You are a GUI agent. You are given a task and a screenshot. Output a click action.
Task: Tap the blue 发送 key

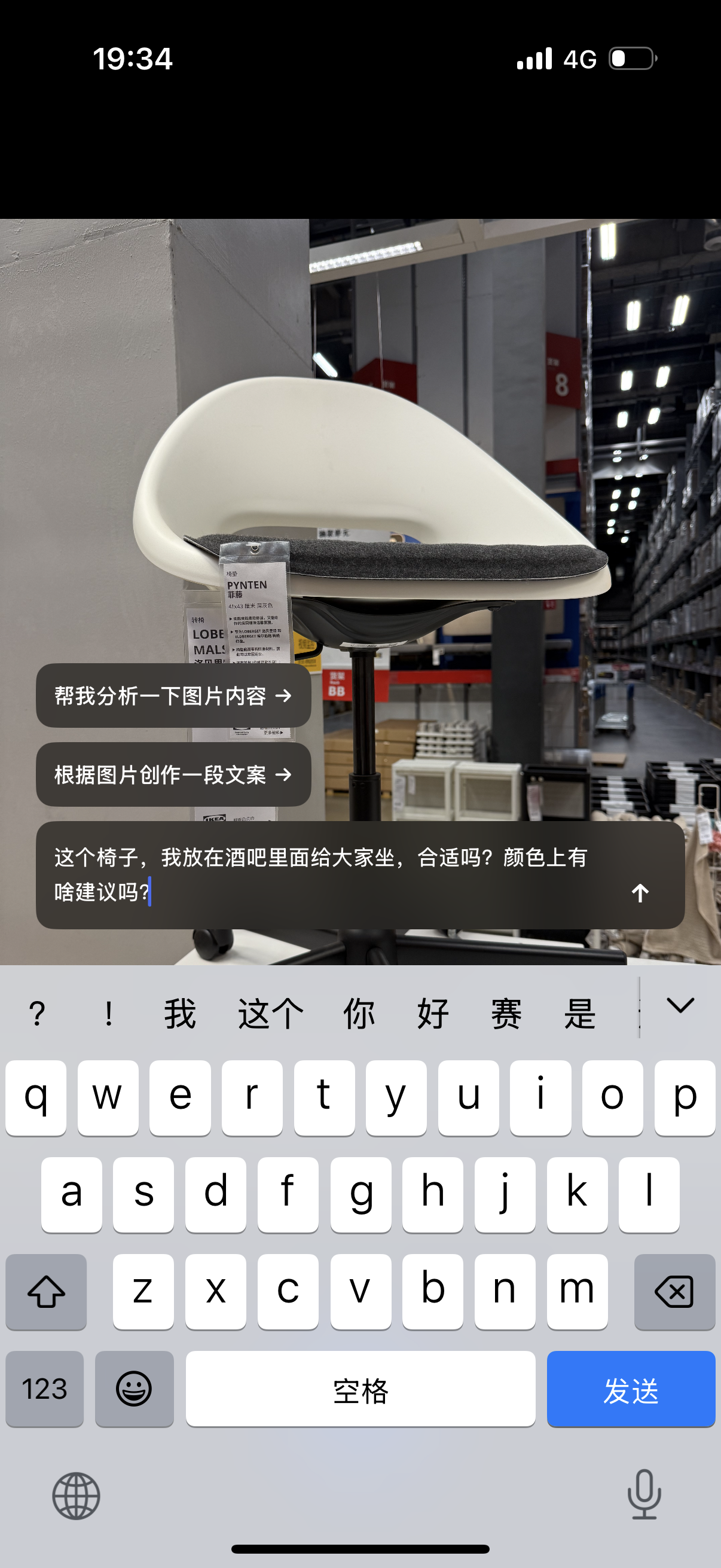631,1389
